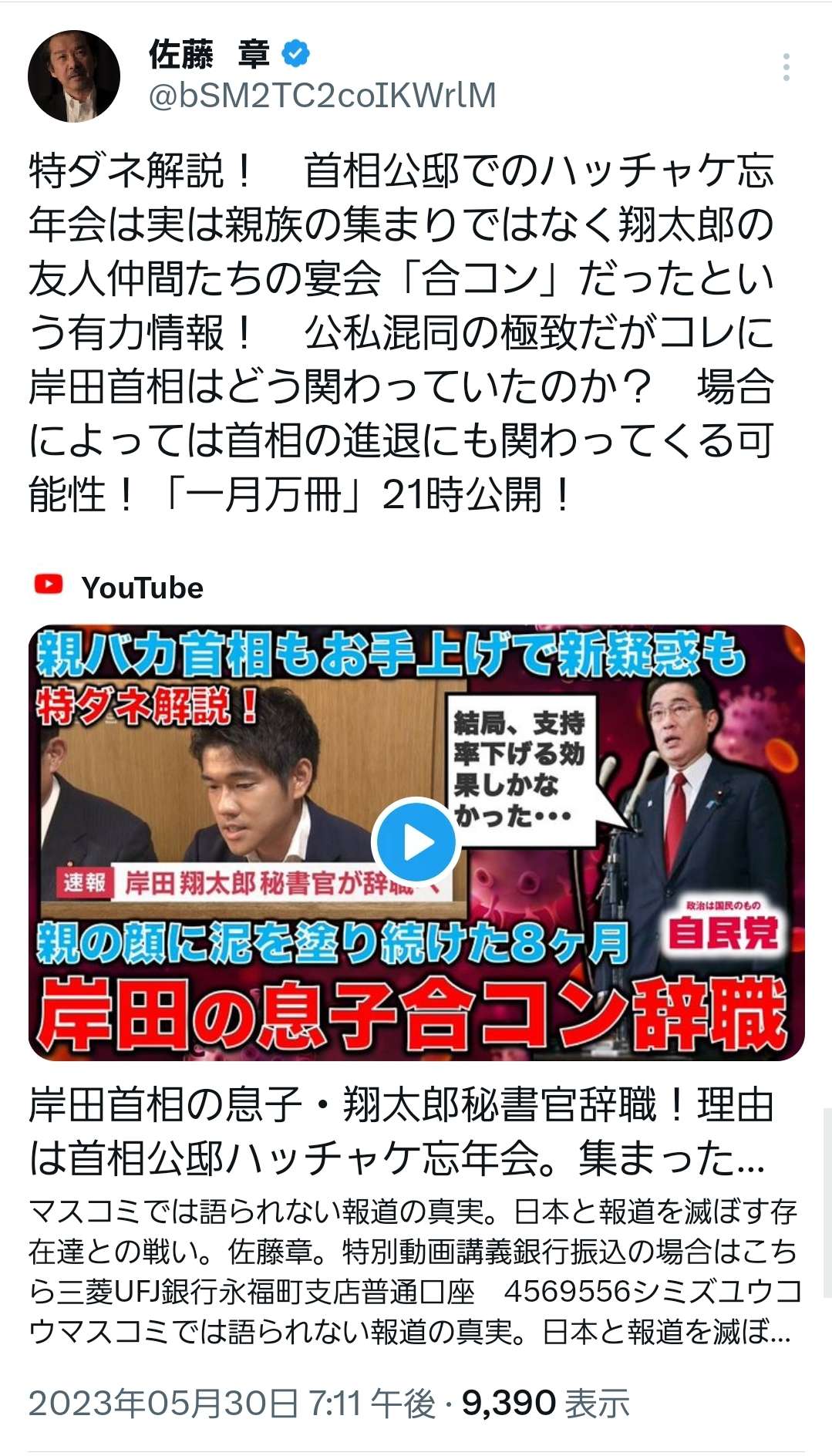Screen dimensions: 832x1456
Task: View the 9,390 表示 view count details
Action: [x=545, y=1403]
